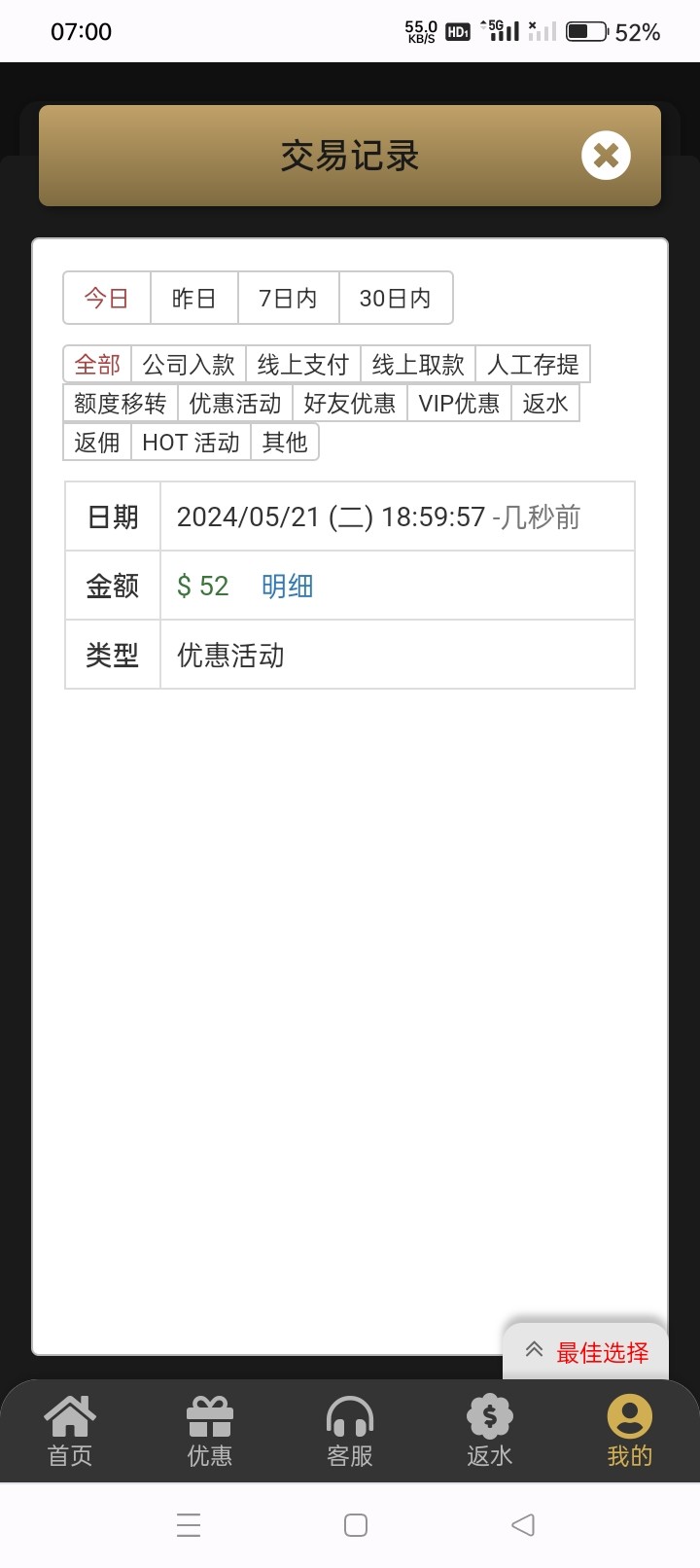
Task: Filter records by 公司入款
Action: pos(189,365)
